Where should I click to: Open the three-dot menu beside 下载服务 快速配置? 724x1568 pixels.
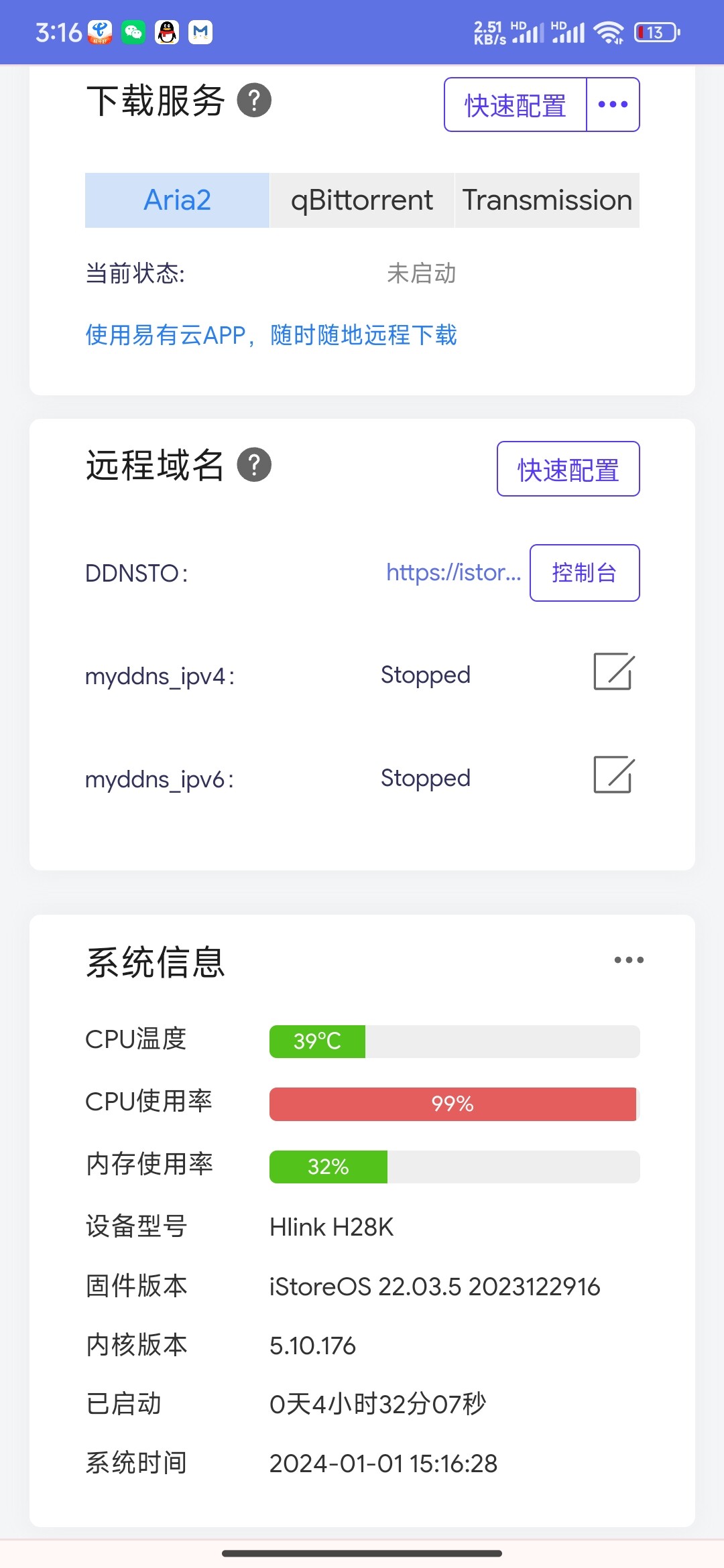coord(613,105)
